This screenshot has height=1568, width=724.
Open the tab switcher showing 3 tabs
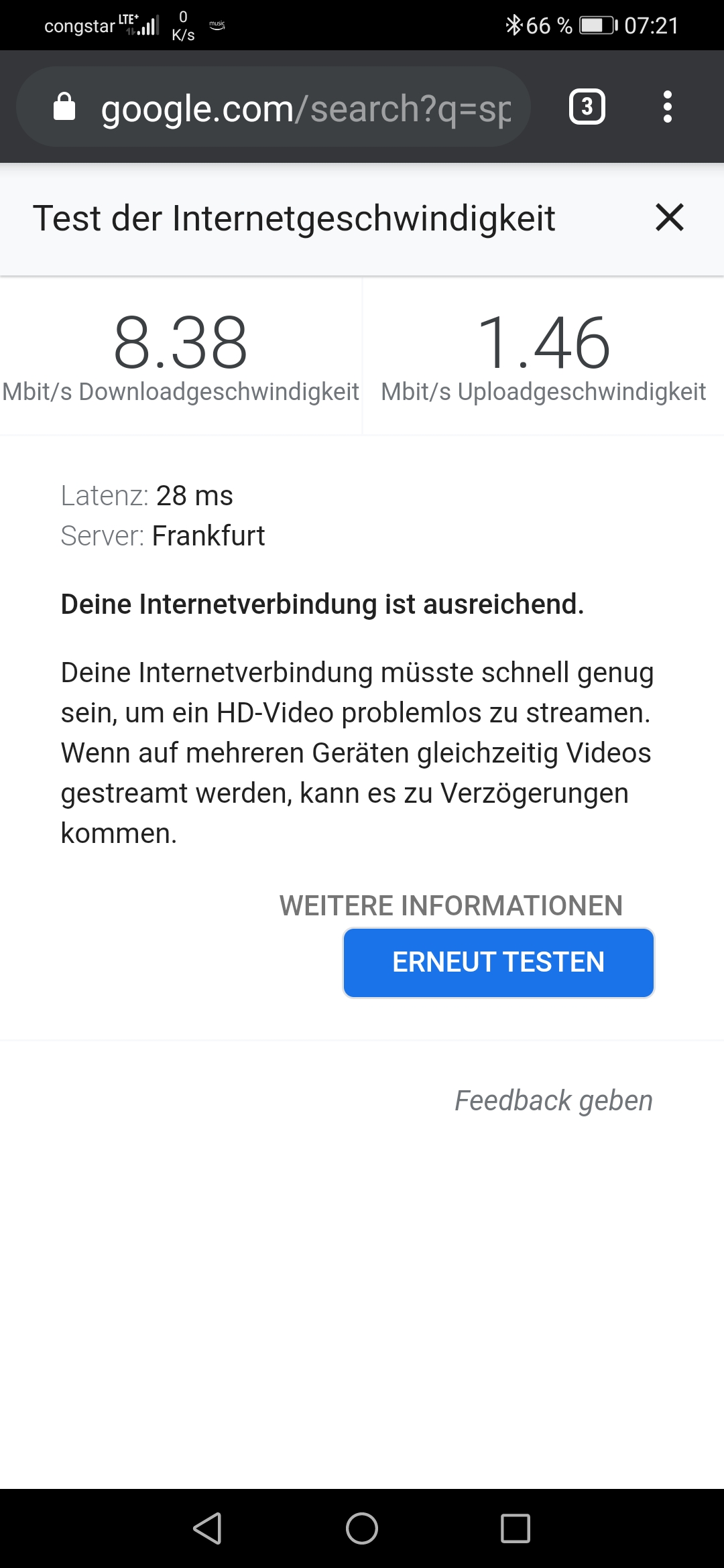587,107
